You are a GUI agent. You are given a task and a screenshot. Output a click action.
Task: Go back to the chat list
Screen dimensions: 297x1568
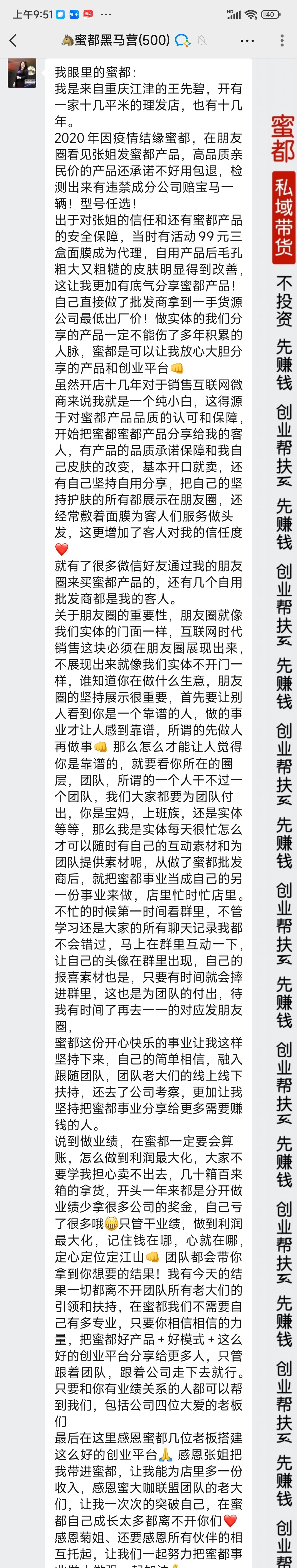pos(13,41)
